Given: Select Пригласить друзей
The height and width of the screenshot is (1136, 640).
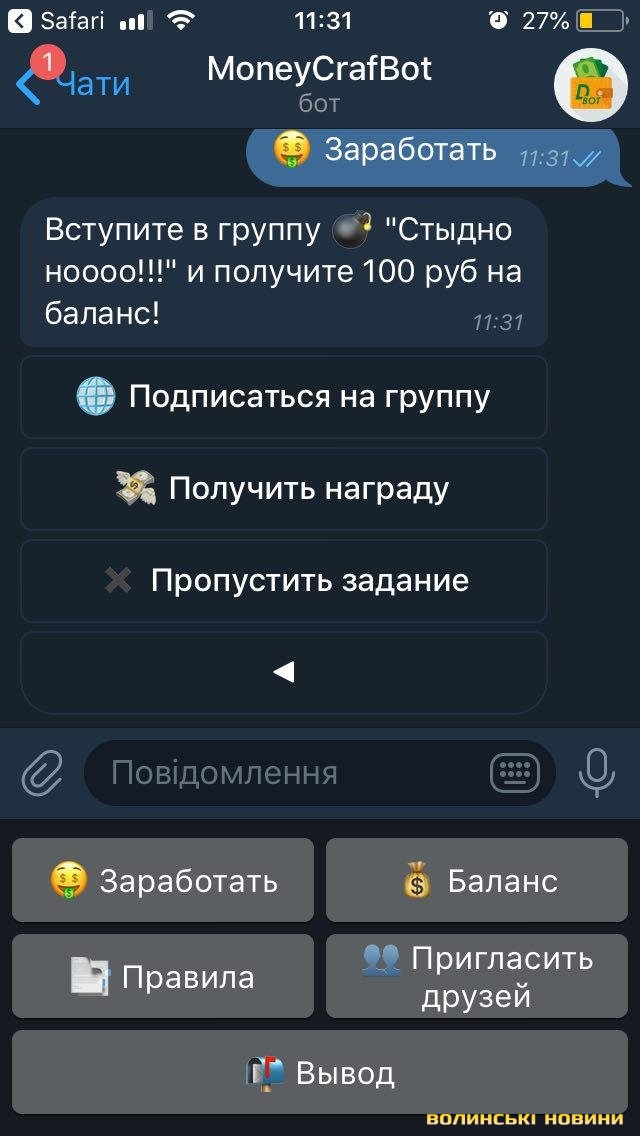Looking at the screenshot, I should (477, 976).
